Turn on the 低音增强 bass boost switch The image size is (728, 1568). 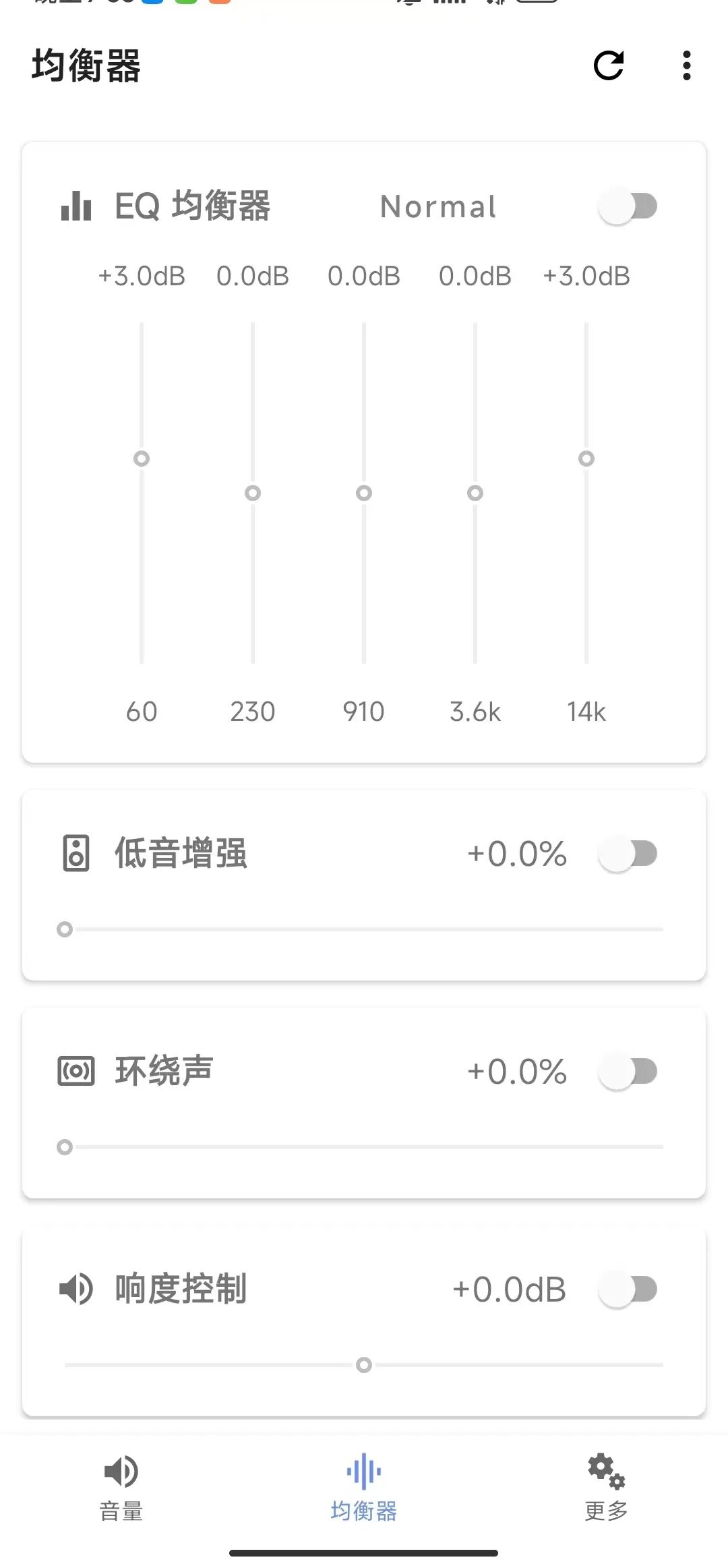628,854
